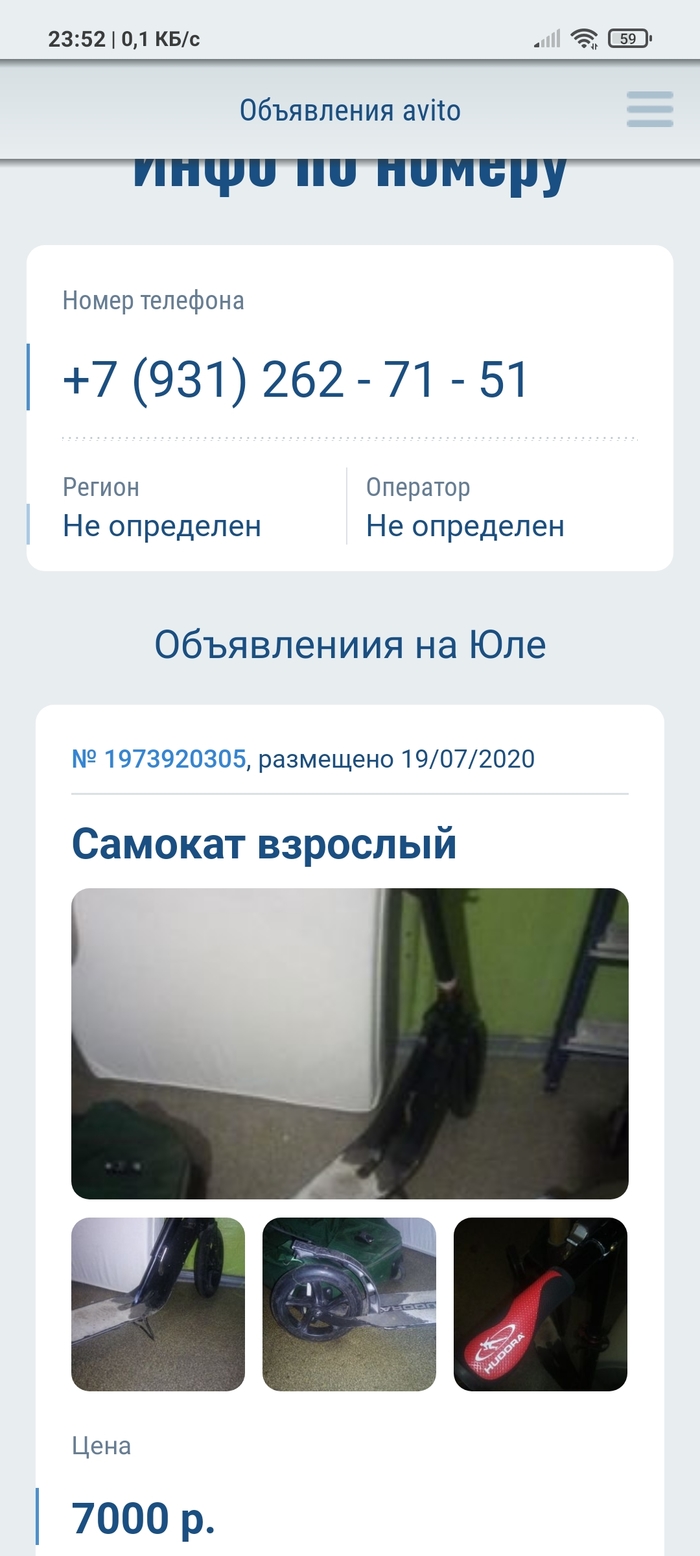Edit the phone number field
The height and width of the screenshot is (1556, 700).
(x=296, y=380)
